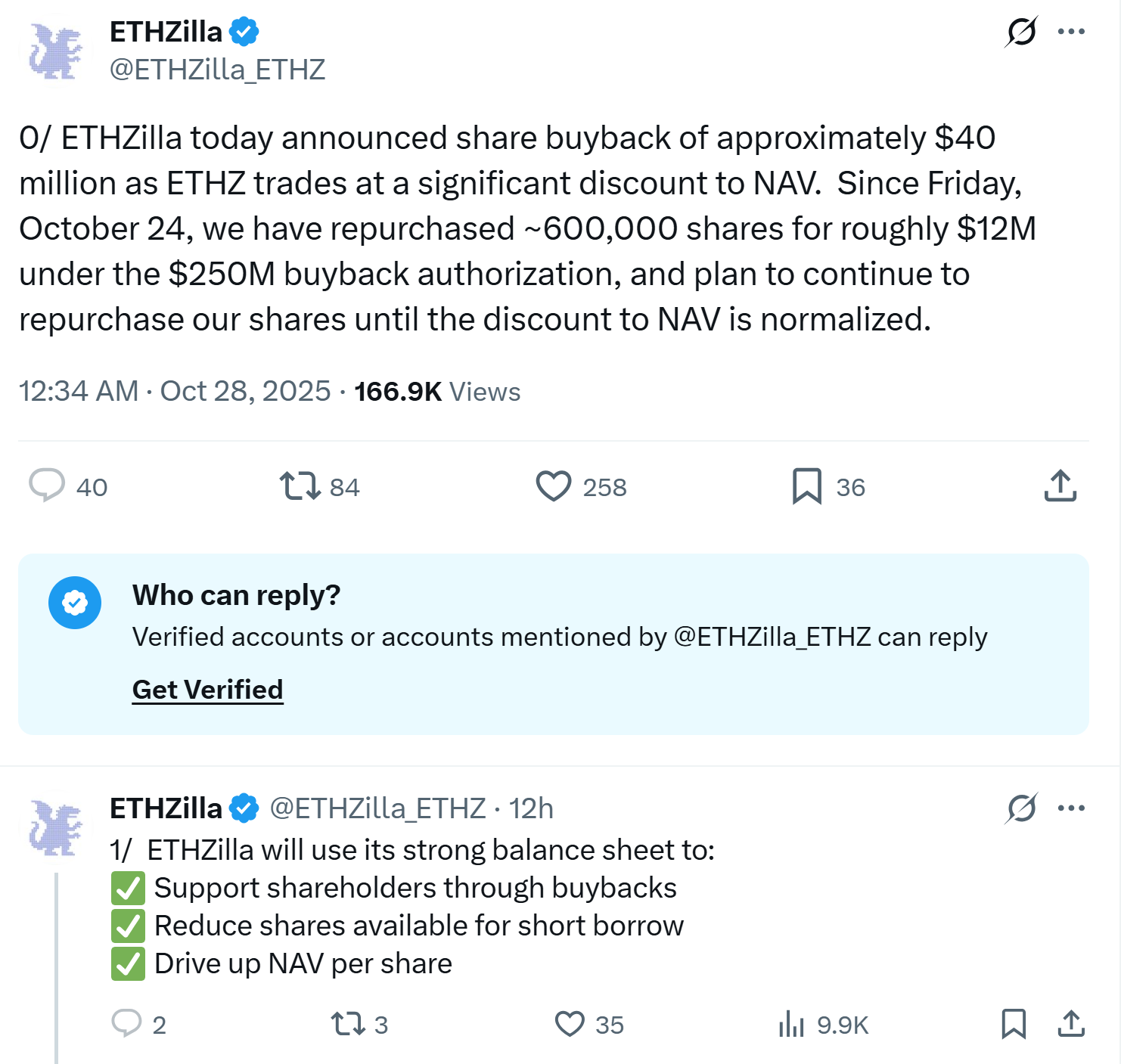This screenshot has width=1121, height=1064.
Task: Open the @ETHZilla_ETHZ handle on main post
Action: pos(217,70)
